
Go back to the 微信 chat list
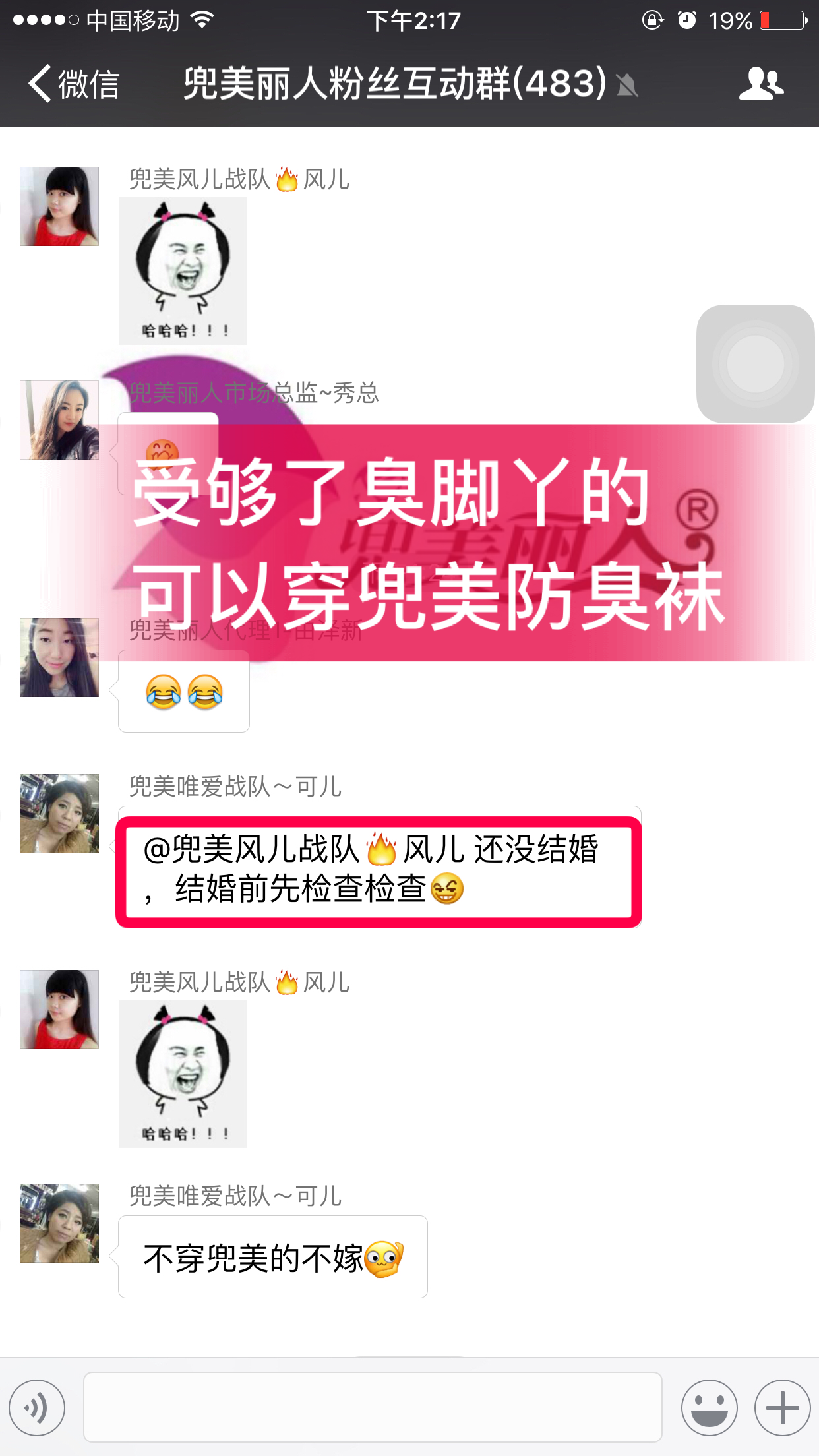74,84
